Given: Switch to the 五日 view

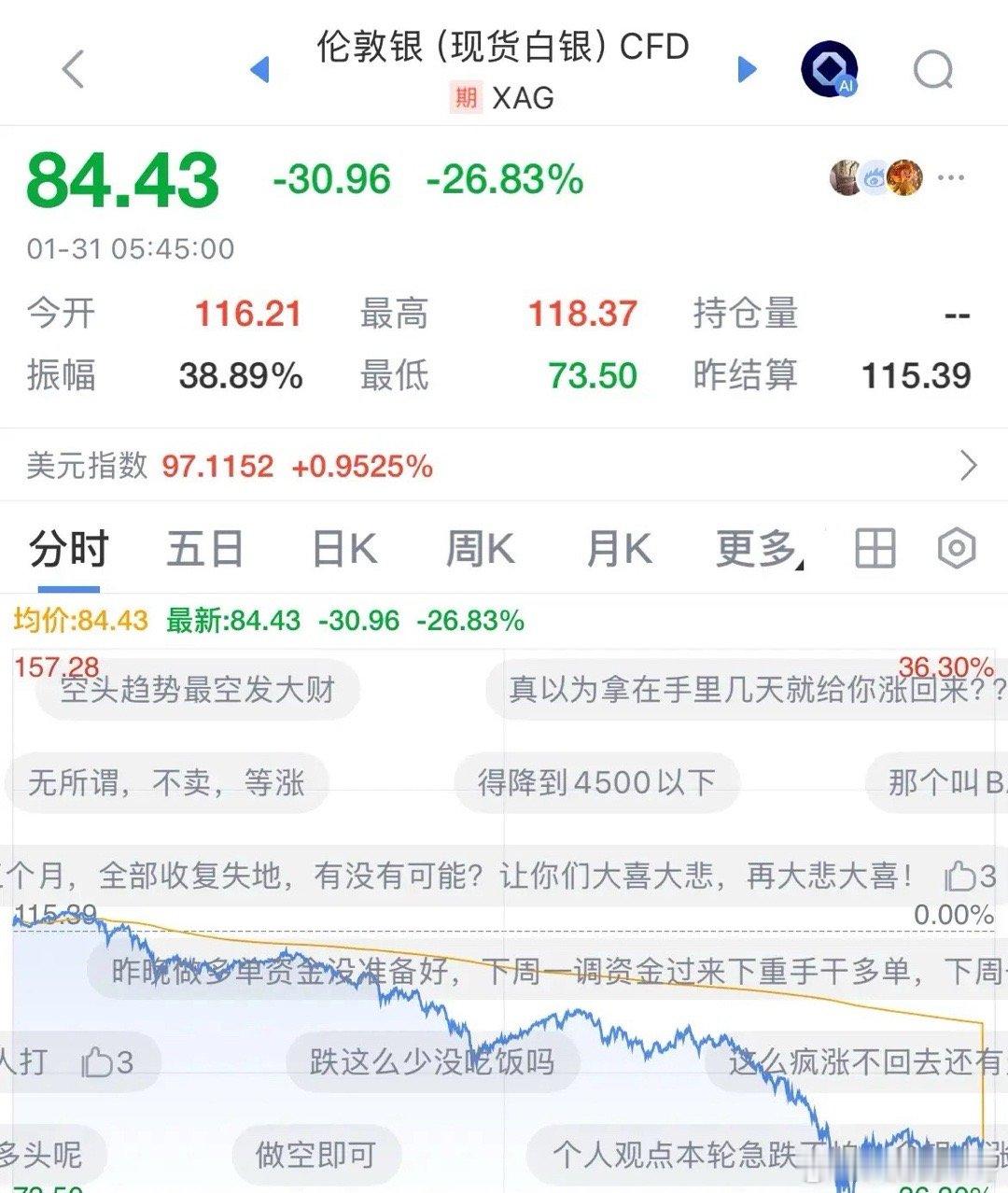Looking at the screenshot, I should pyautogui.click(x=204, y=549).
